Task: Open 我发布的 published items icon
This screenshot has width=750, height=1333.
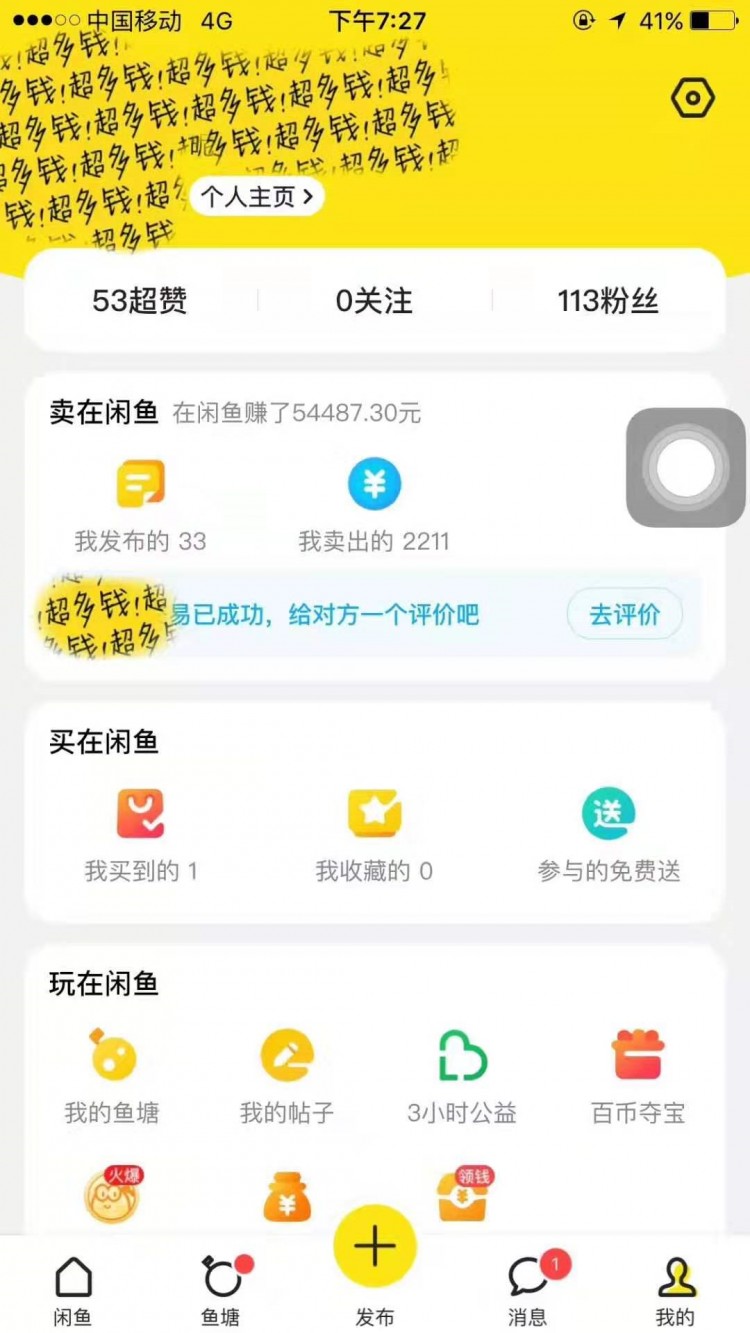Action: coord(140,482)
